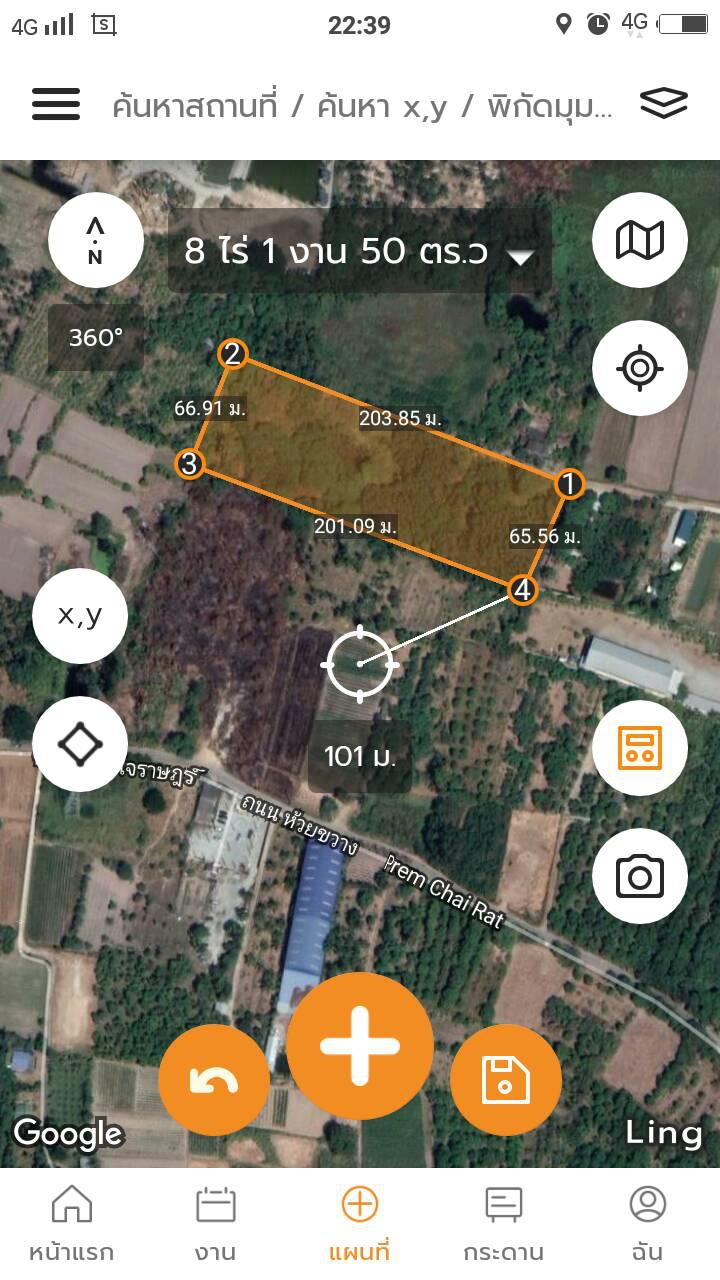Screen dimensions: 720x1280
Task: Open the map layers icon
Action: (664, 104)
